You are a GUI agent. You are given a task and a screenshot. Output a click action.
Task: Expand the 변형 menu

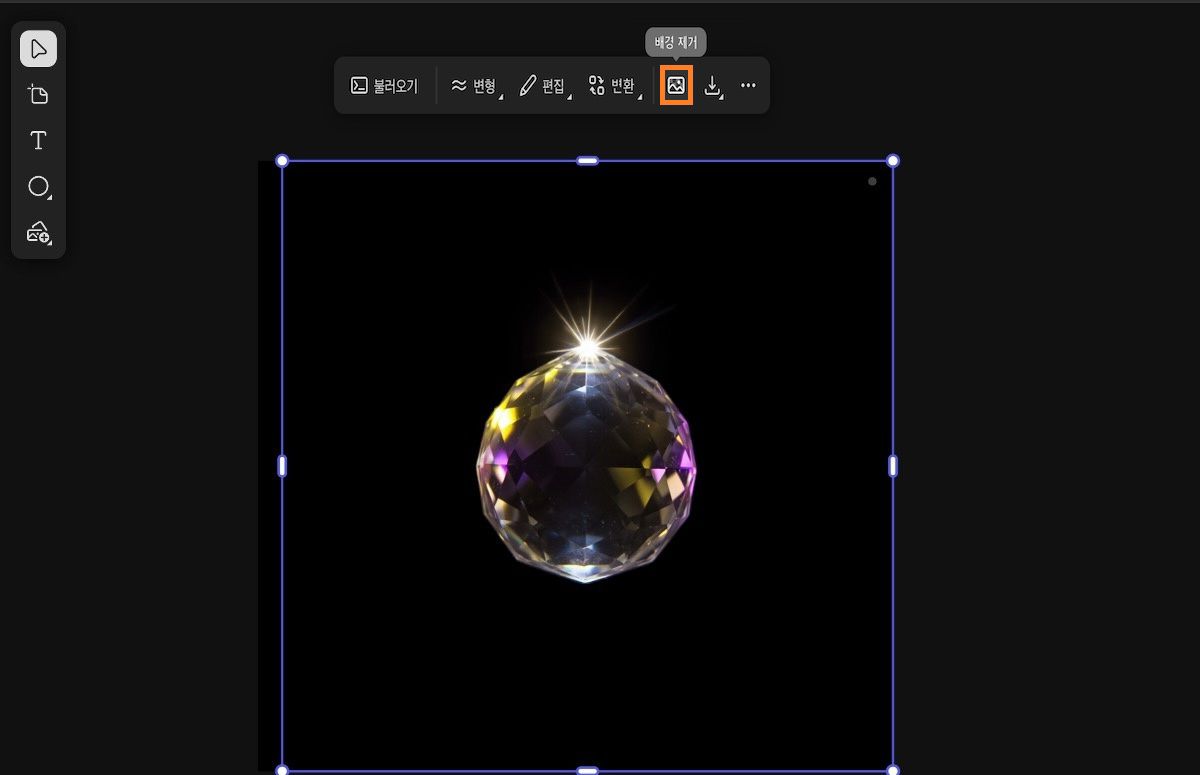[x=474, y=86]
